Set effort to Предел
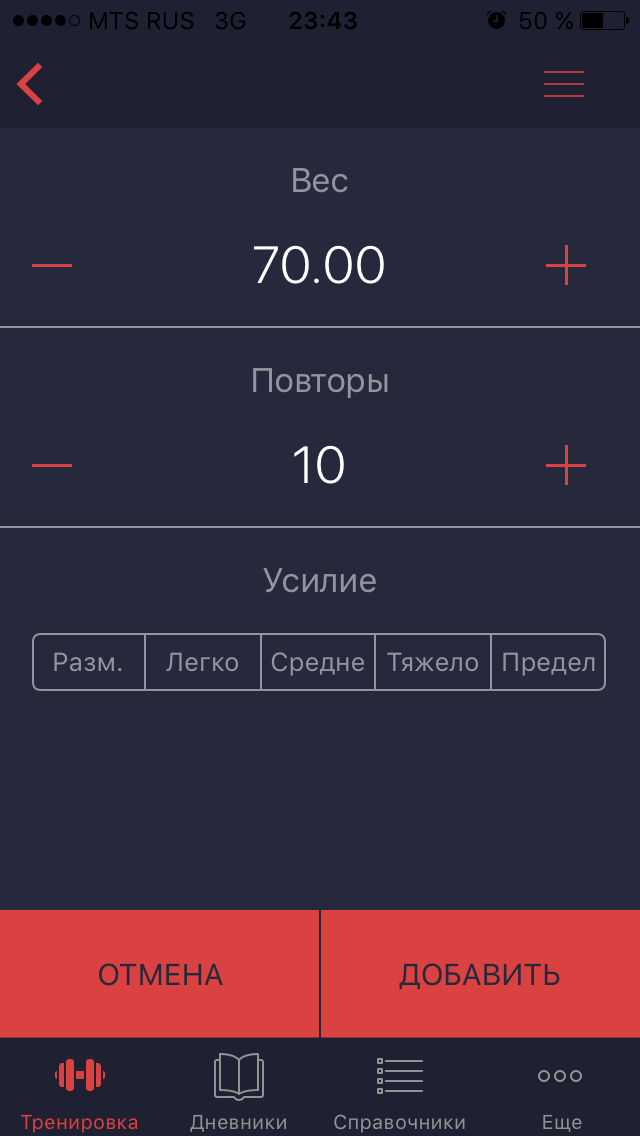 click(x=548, y=662)
